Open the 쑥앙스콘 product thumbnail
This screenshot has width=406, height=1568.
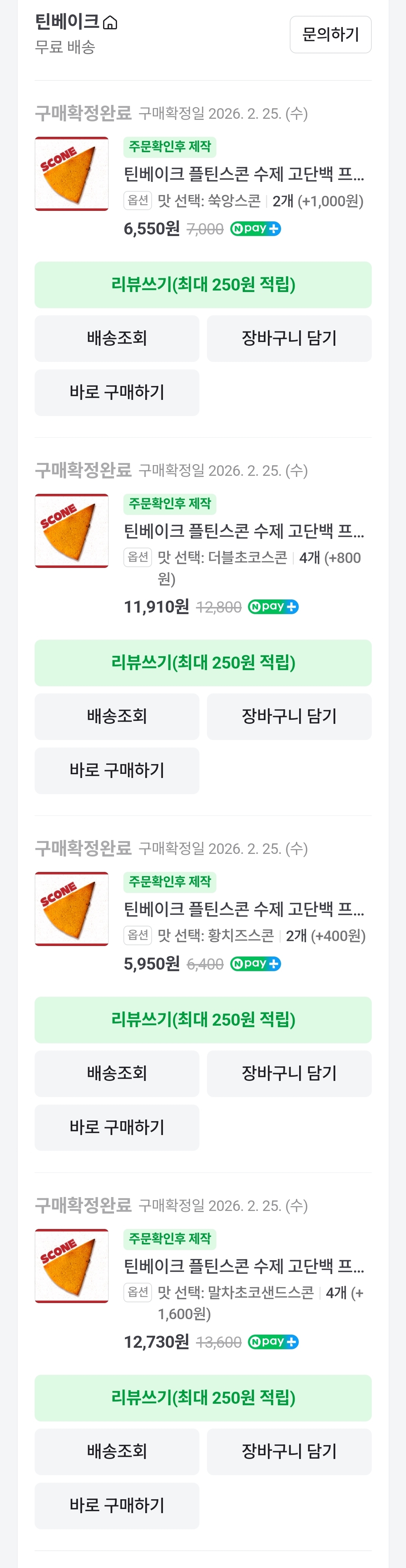[72, 174]
